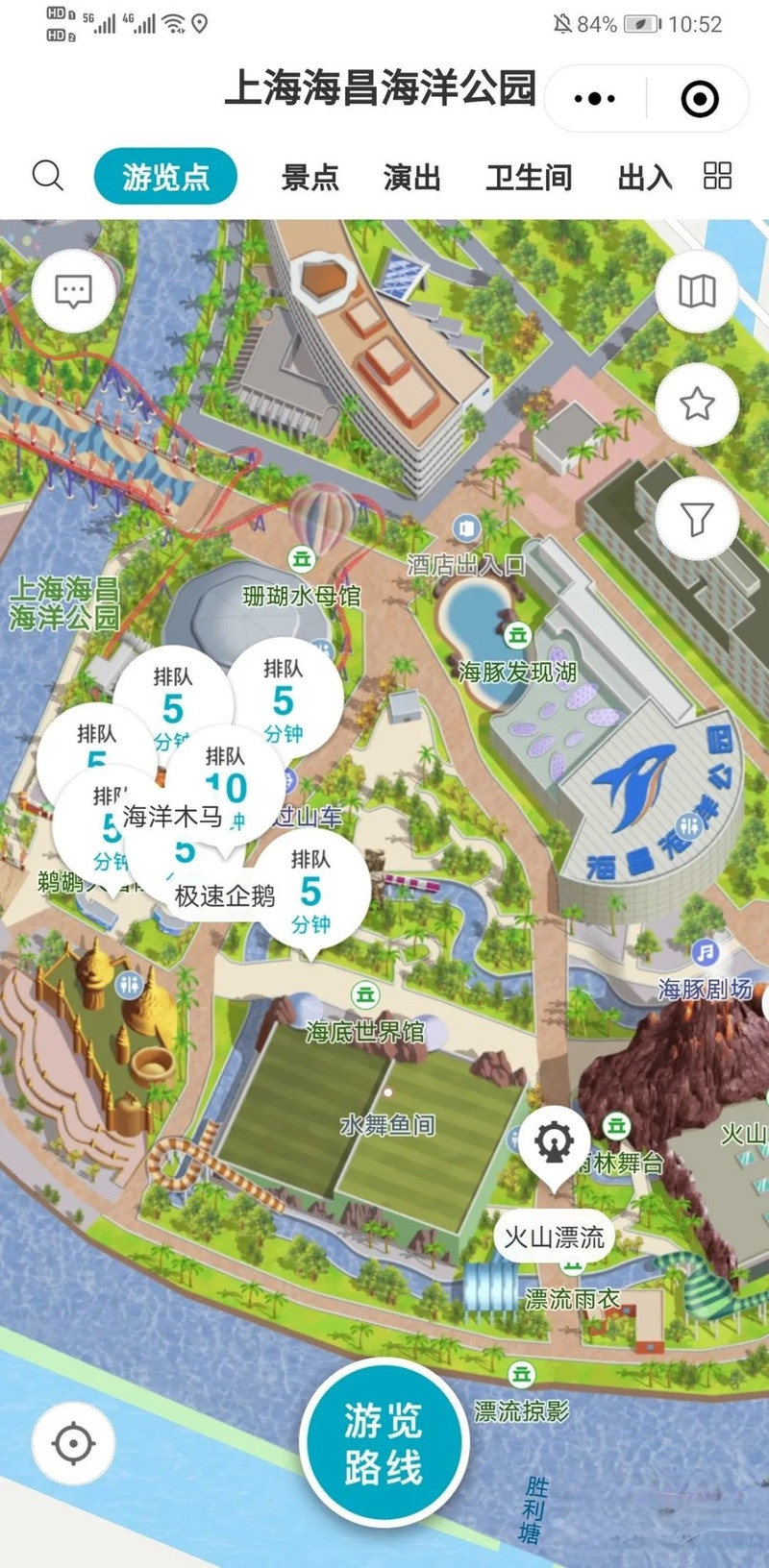The image size is (769, 1568).
Task: Open the mini program more options menu
Action: pos(595,98)
